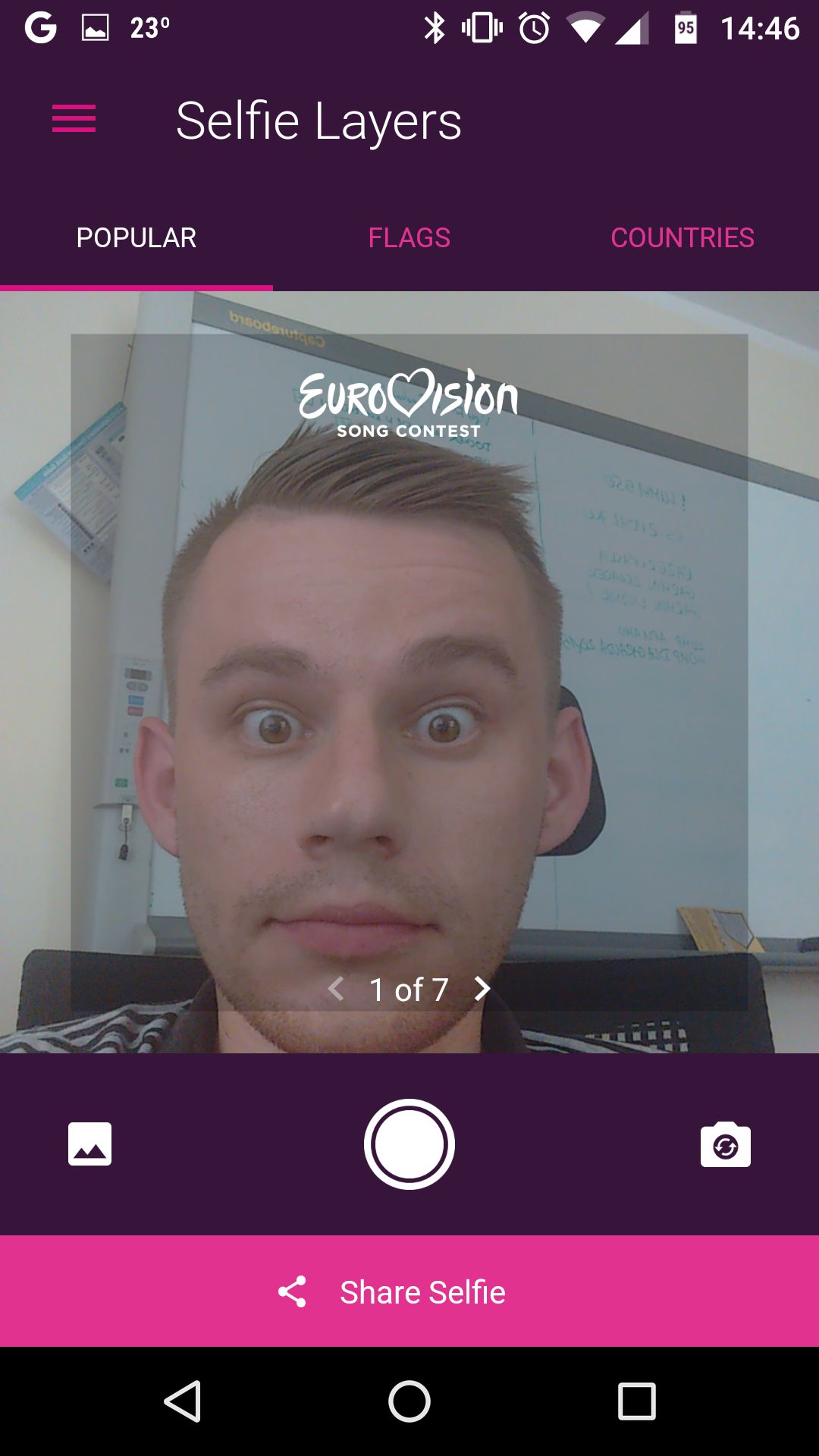
Task: Tap the Share Selfie button
Action: coord(409,1291)
